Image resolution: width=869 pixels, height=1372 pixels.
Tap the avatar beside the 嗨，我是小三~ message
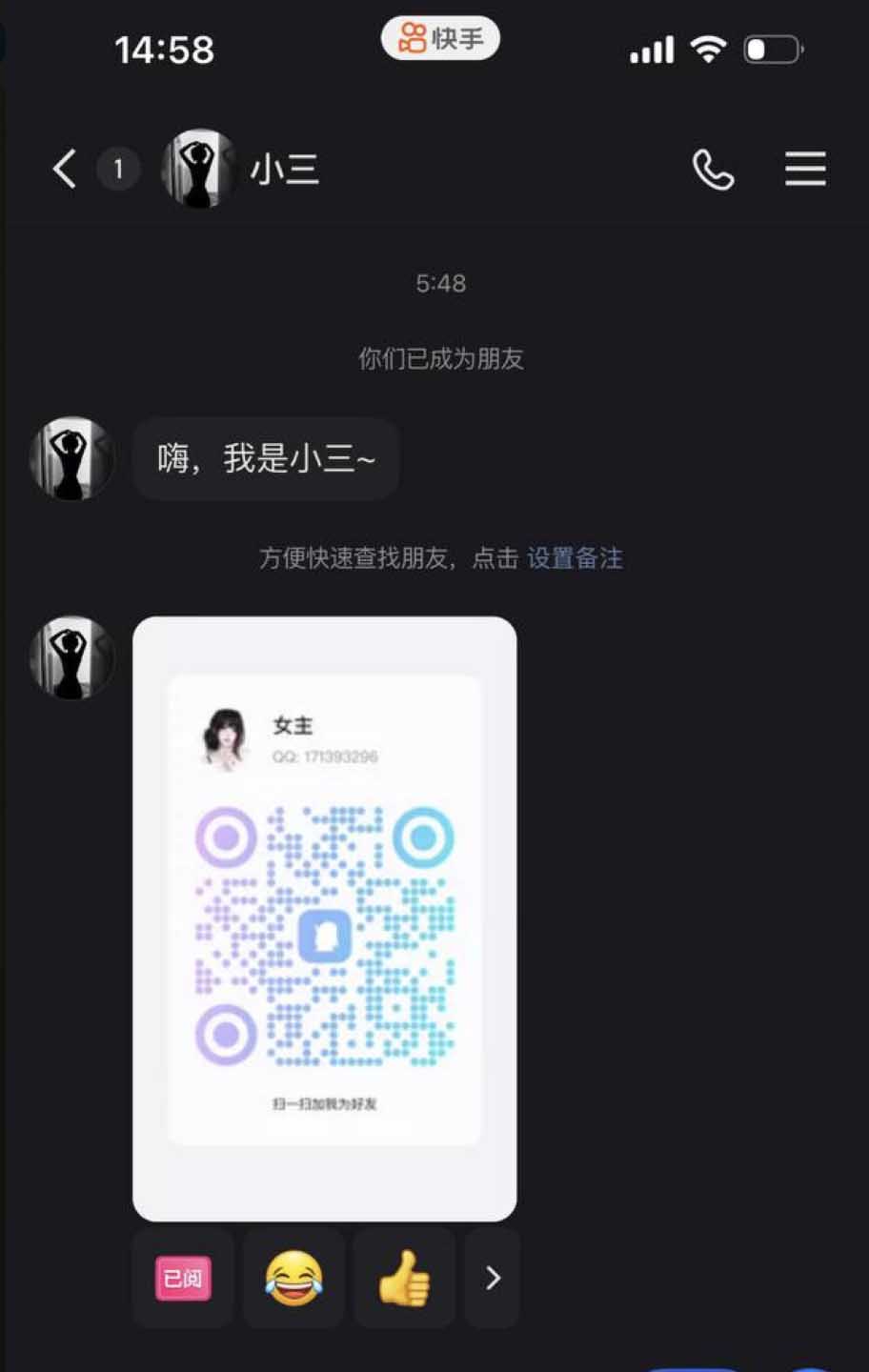click(71, 459)
